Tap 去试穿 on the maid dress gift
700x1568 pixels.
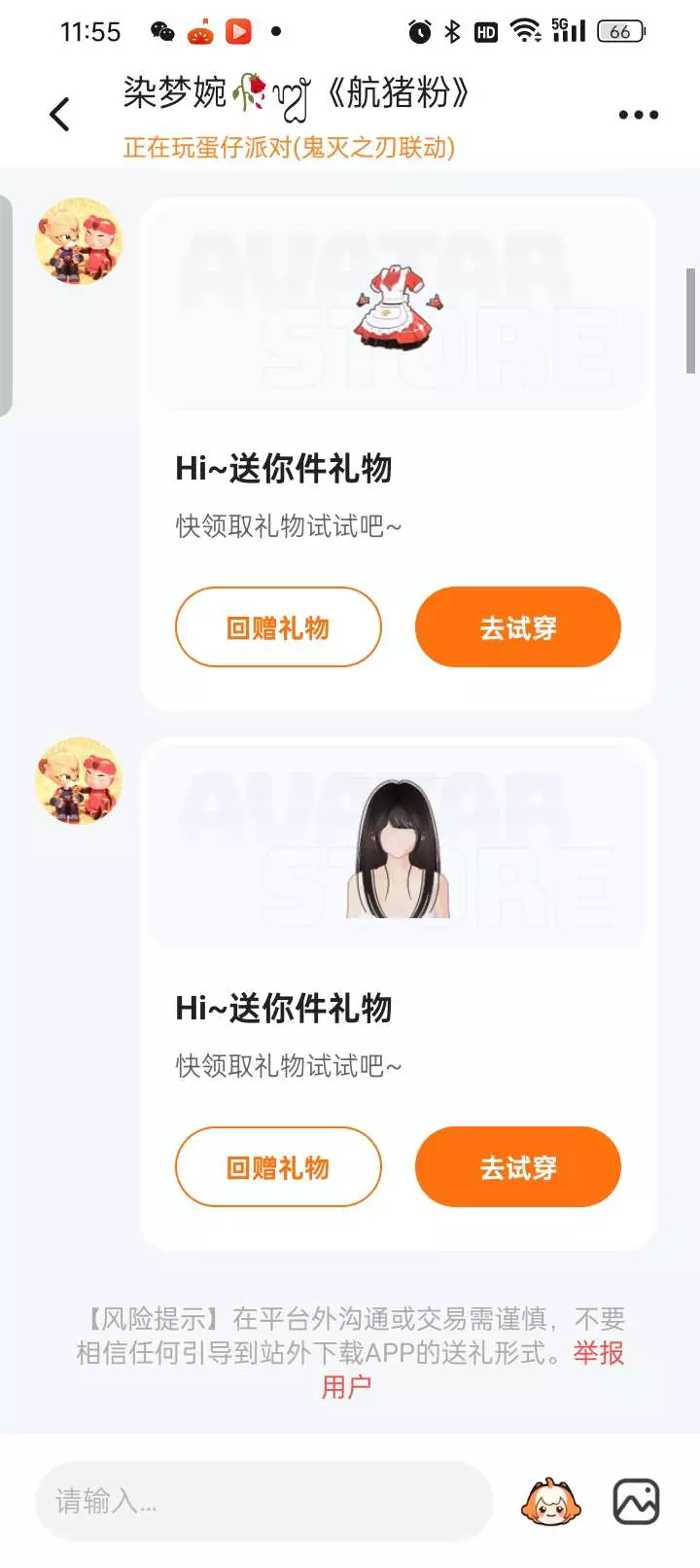click(518, 627)
